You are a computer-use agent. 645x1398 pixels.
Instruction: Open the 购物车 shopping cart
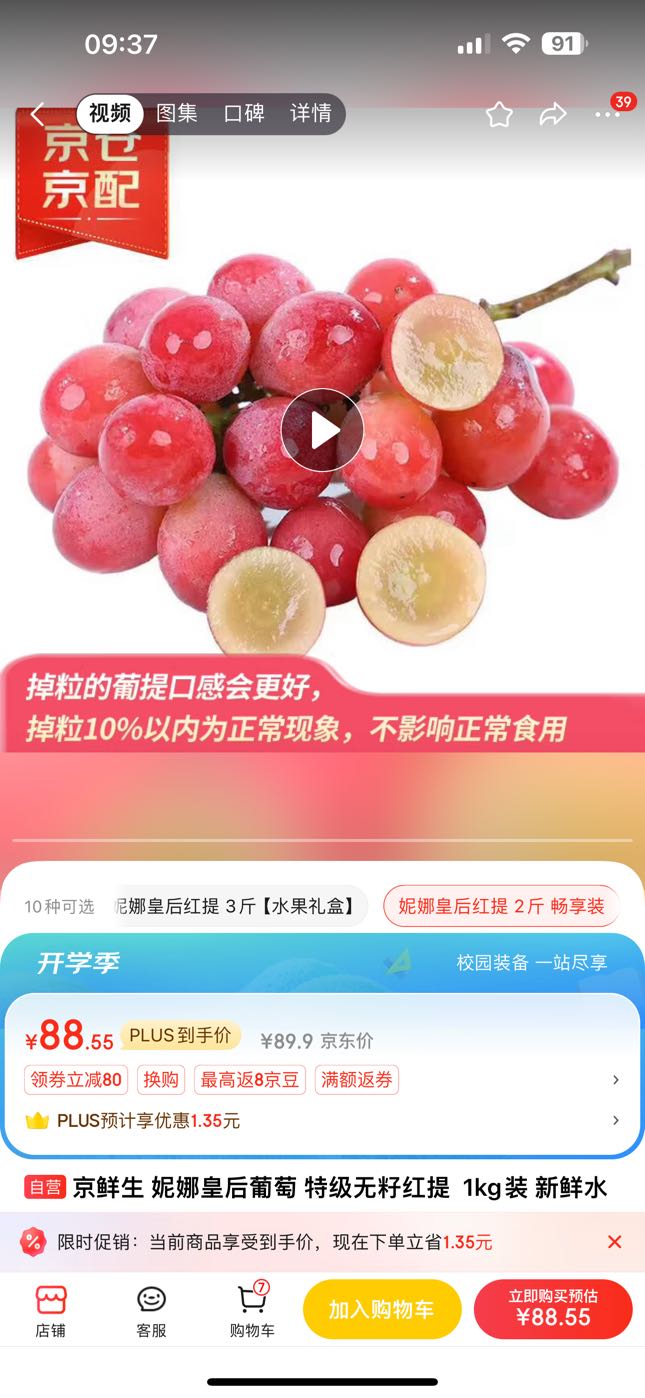[x=252, y=1310]
